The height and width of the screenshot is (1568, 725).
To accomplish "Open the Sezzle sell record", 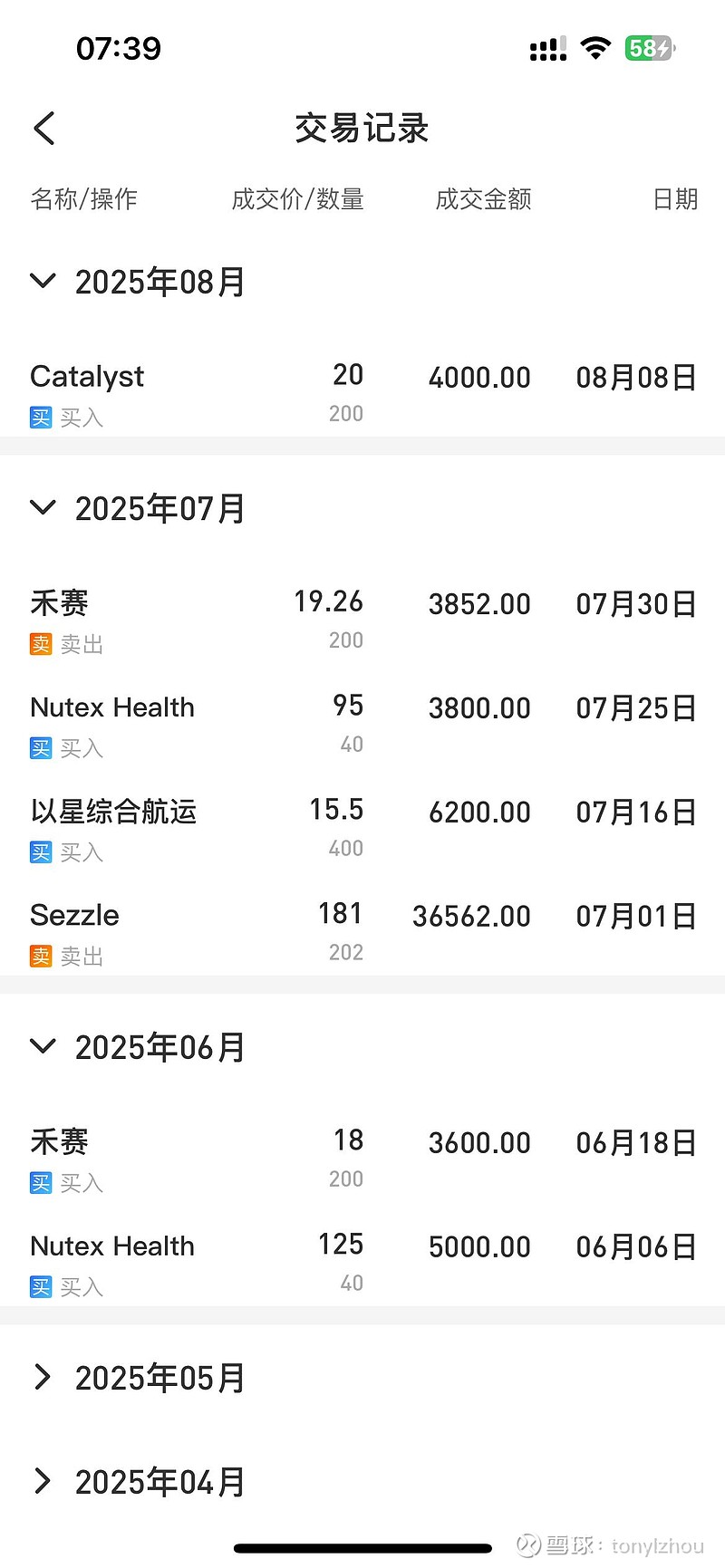I will click(x=362, y=933).
